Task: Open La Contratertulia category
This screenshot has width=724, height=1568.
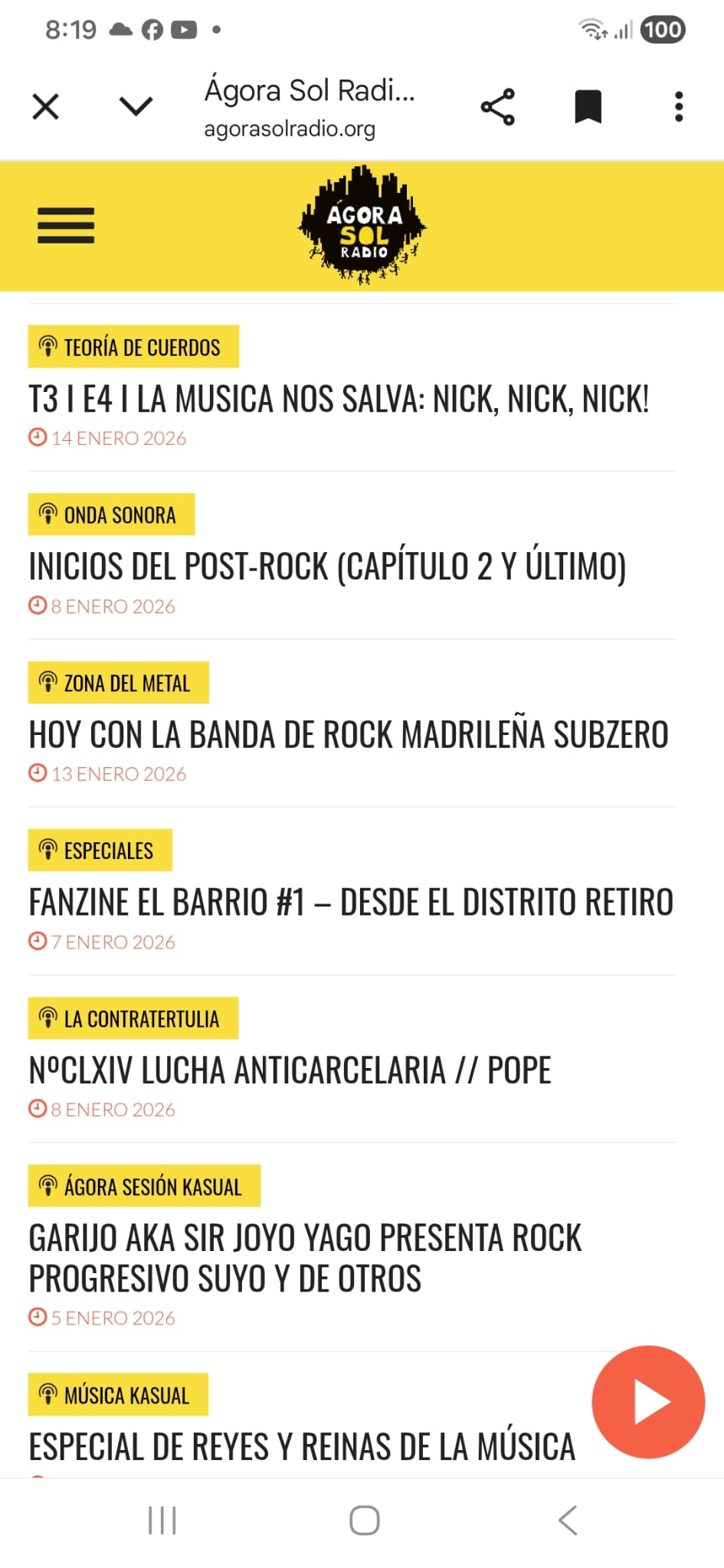Action: (x=133, y=1018)
